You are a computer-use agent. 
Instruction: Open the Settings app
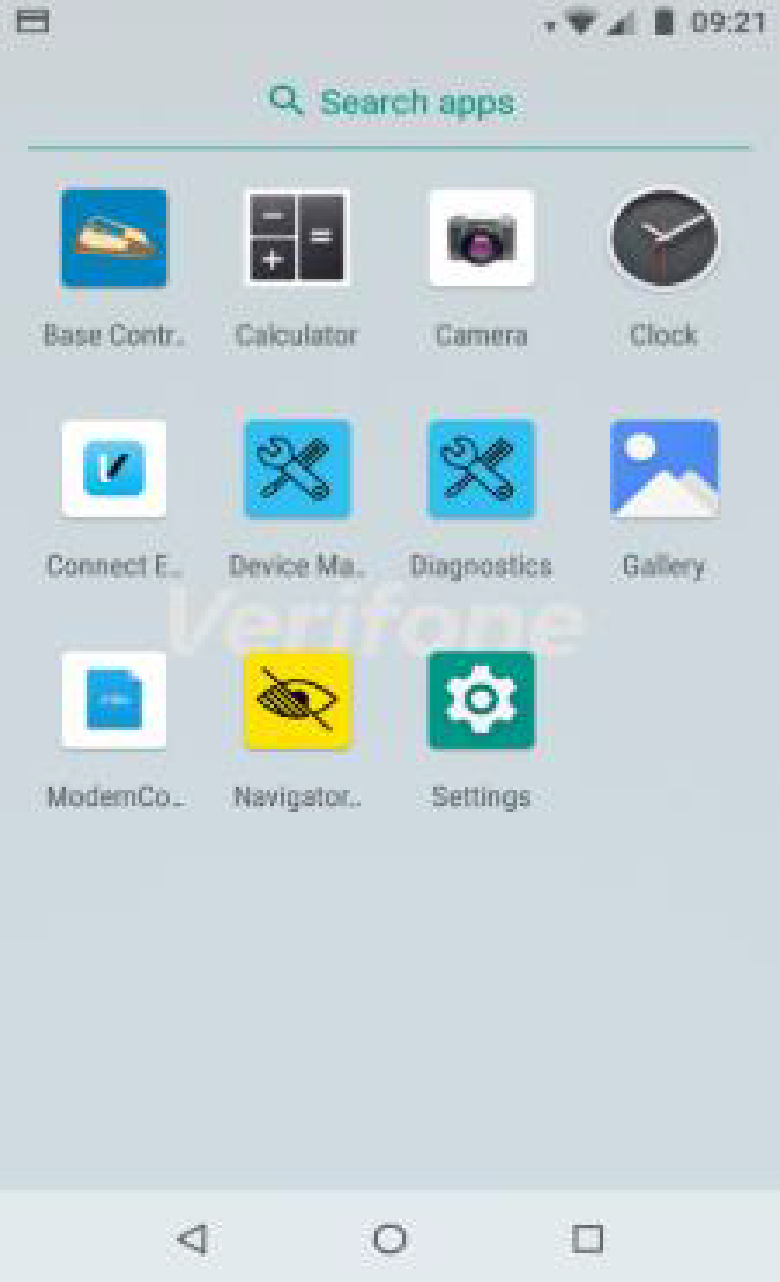point(481,700)
